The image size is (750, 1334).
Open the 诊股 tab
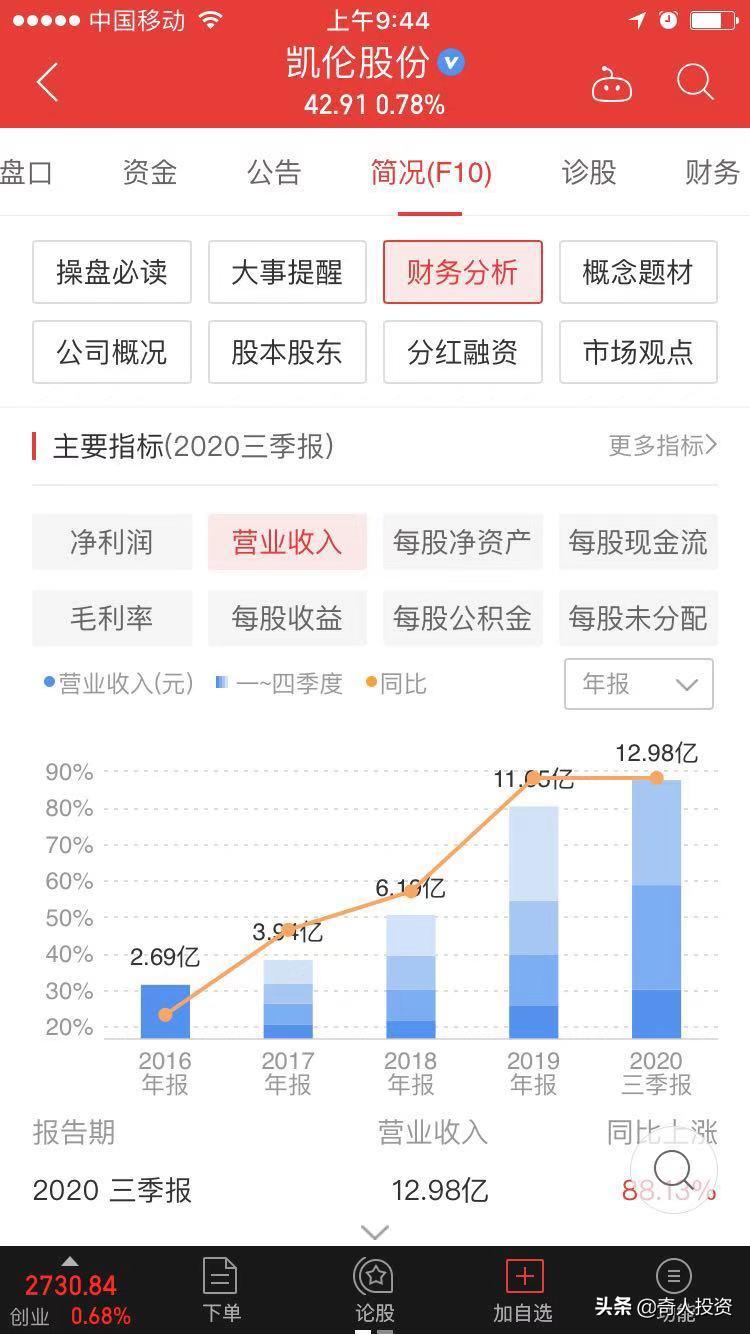(588, 172)
